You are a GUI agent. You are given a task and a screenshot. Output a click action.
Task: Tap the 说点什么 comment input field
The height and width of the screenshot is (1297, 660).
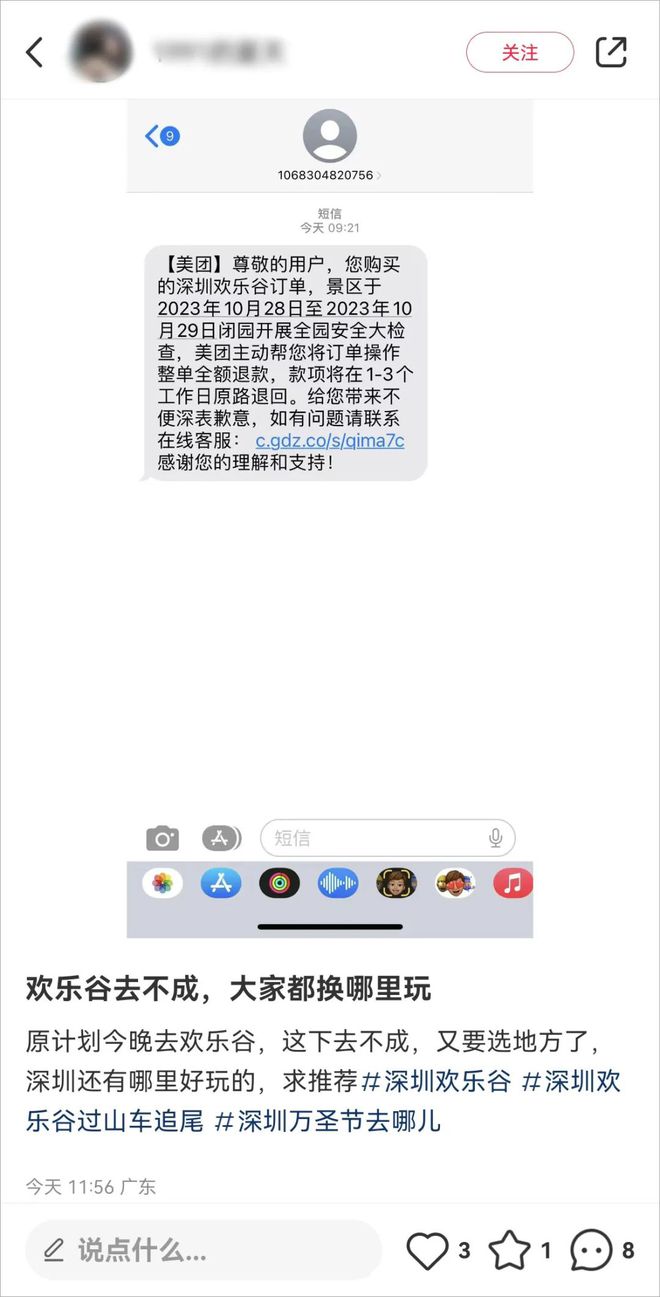pyautogui.click(x=203, y=1249)
